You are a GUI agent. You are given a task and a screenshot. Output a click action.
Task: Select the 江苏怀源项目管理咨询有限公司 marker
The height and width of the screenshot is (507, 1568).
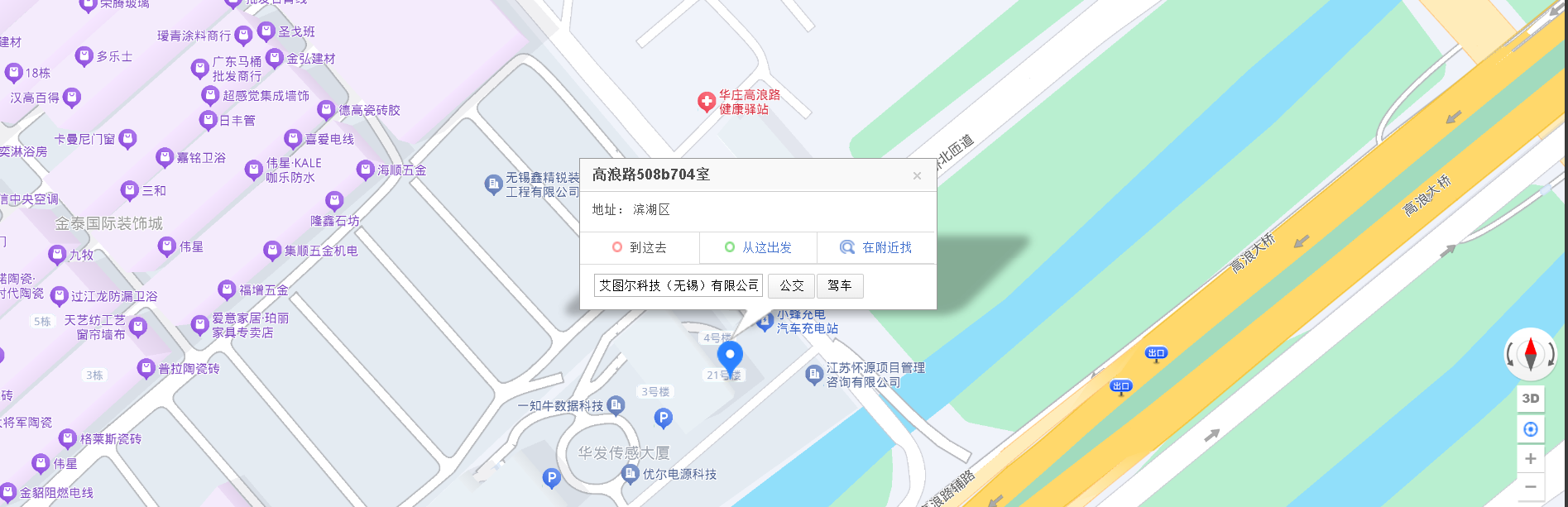[814, 375]
